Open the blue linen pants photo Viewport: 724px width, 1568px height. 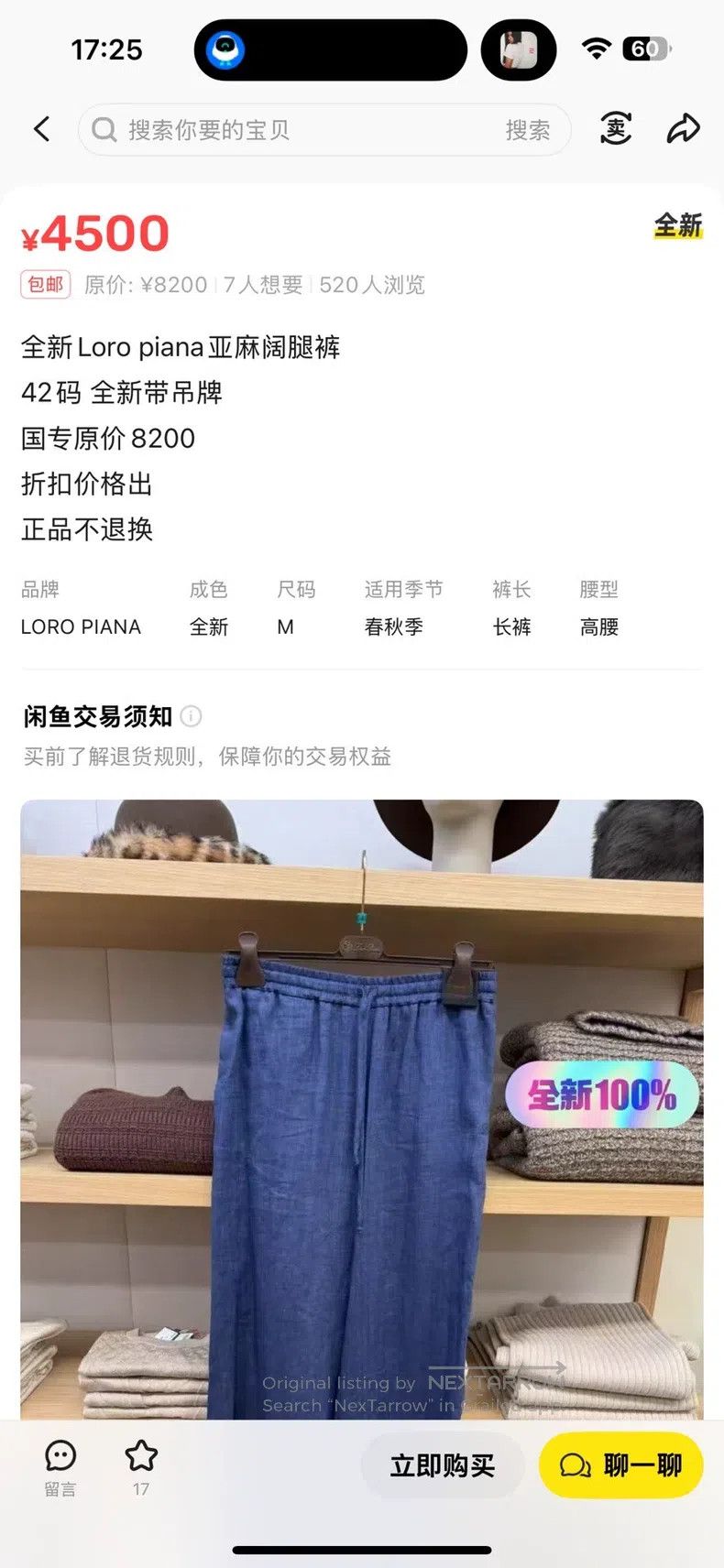(x=362, y=1109)
